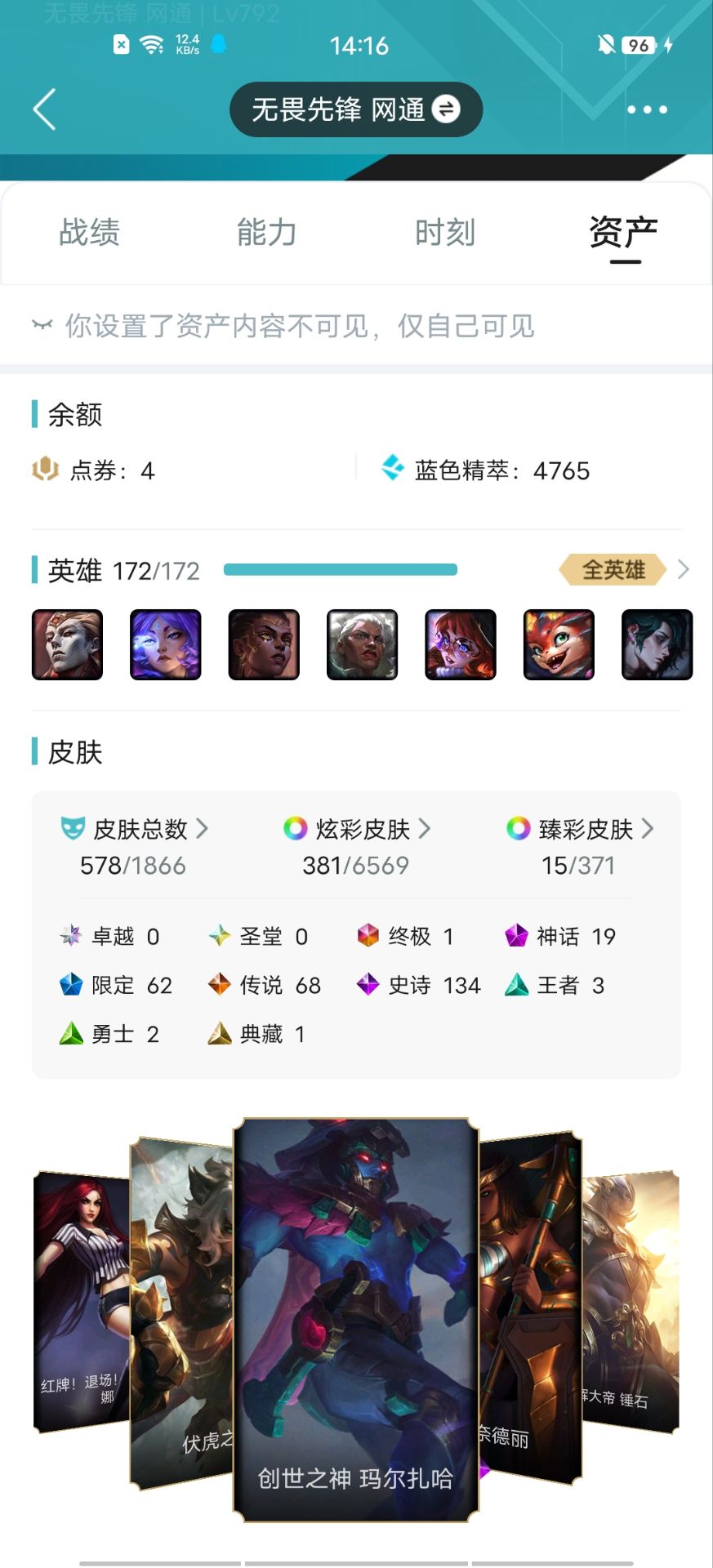This screenshot has height=1568, width=713.
Task: Switch to the 战绩 tab
Action: (89, 233)
